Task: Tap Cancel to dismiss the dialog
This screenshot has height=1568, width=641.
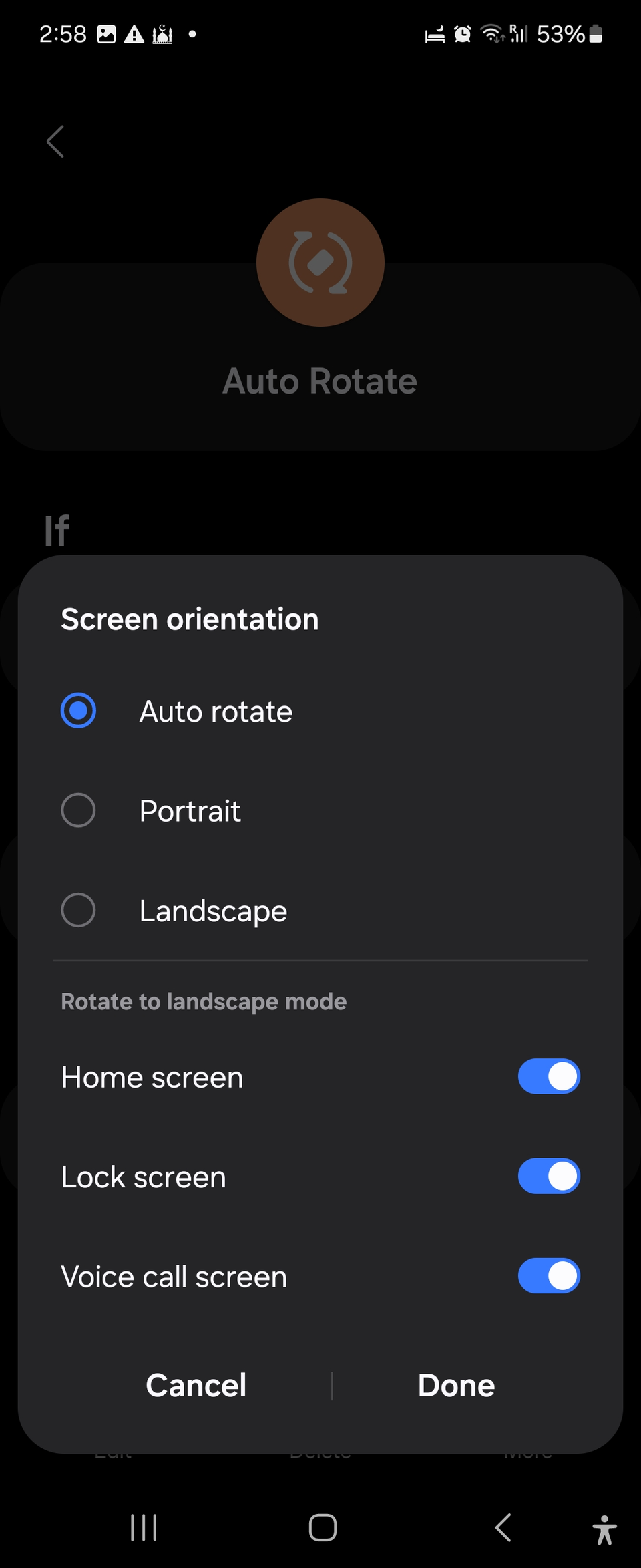Action: pos(196,1385)
